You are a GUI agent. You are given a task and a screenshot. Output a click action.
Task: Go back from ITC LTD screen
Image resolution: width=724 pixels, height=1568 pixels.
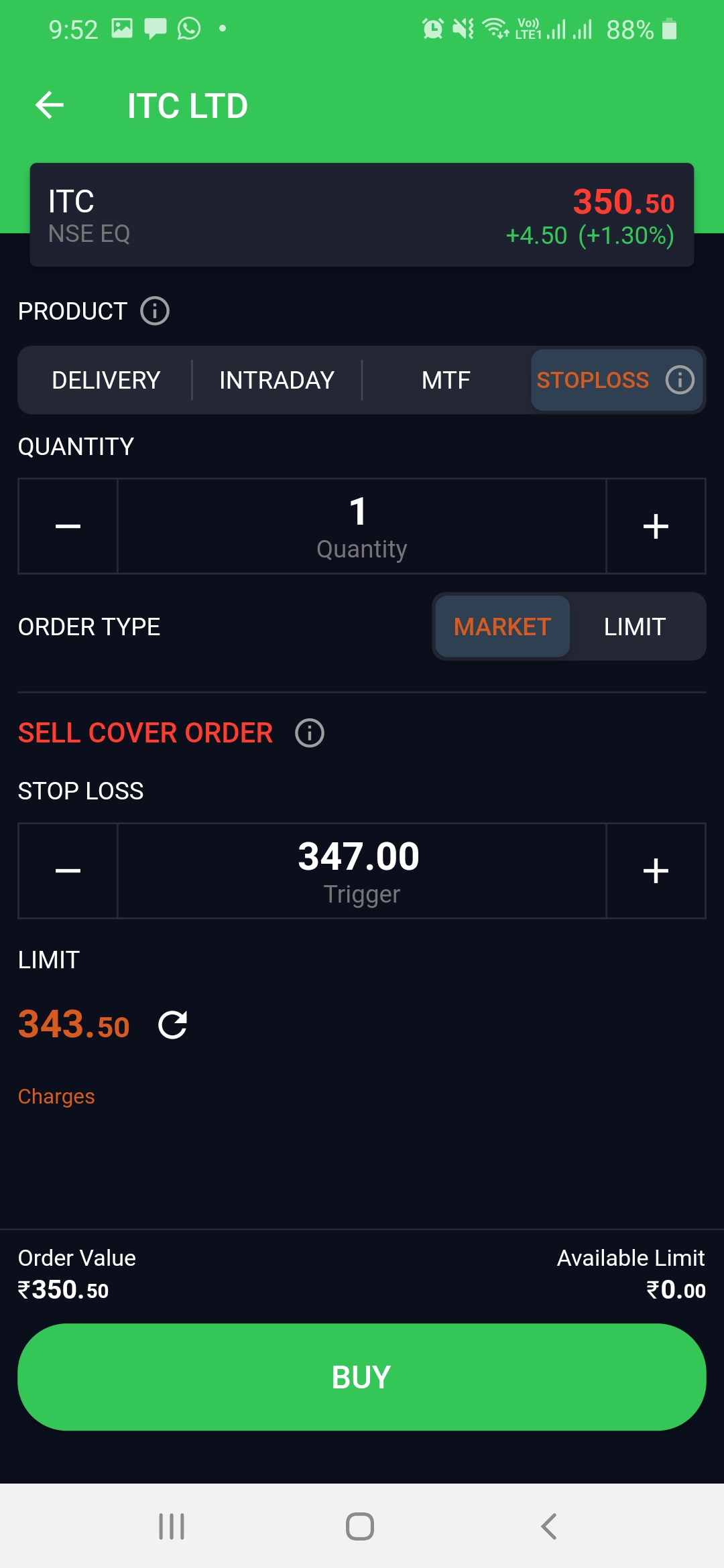point(50,106)
